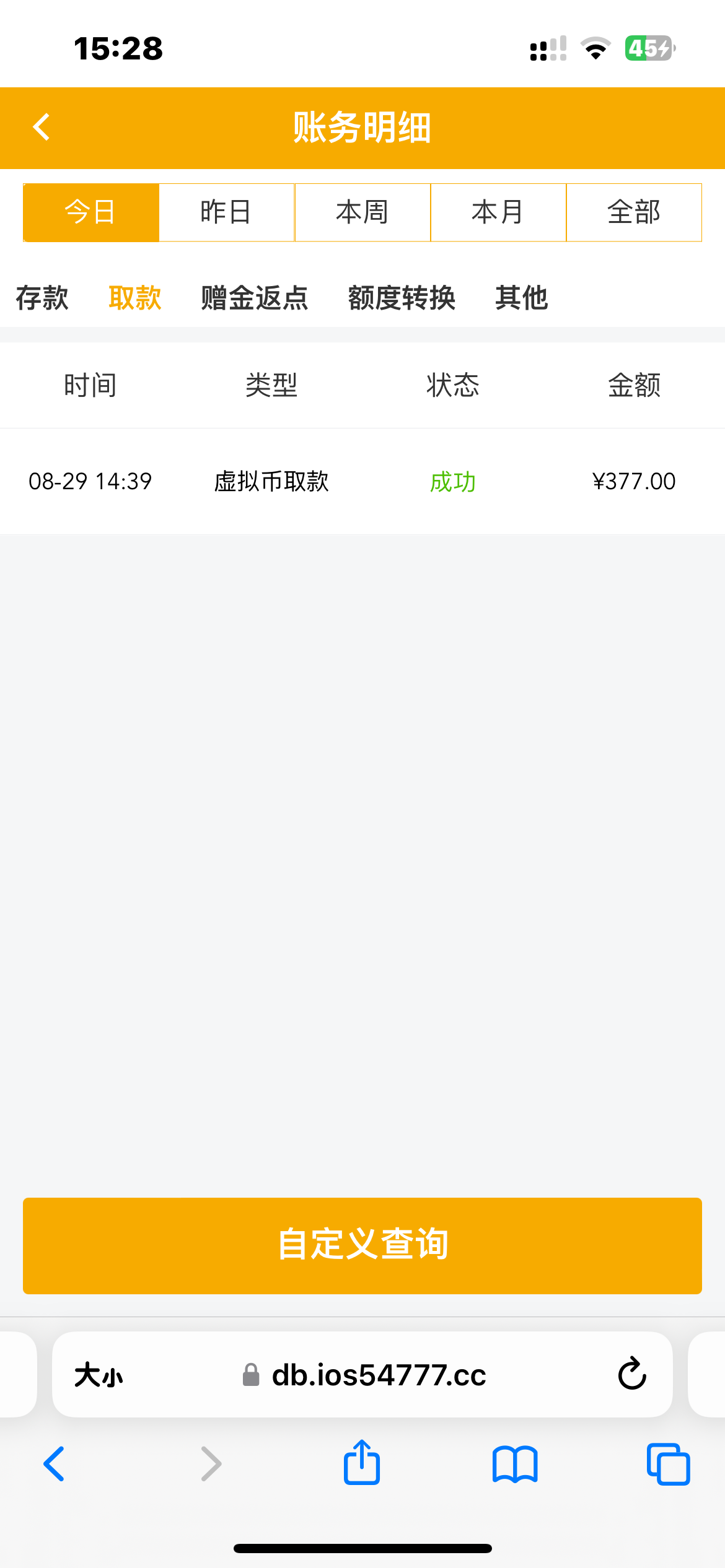Open the 存款 category tab
This screenshot has height=1568, width=725.
42,298
